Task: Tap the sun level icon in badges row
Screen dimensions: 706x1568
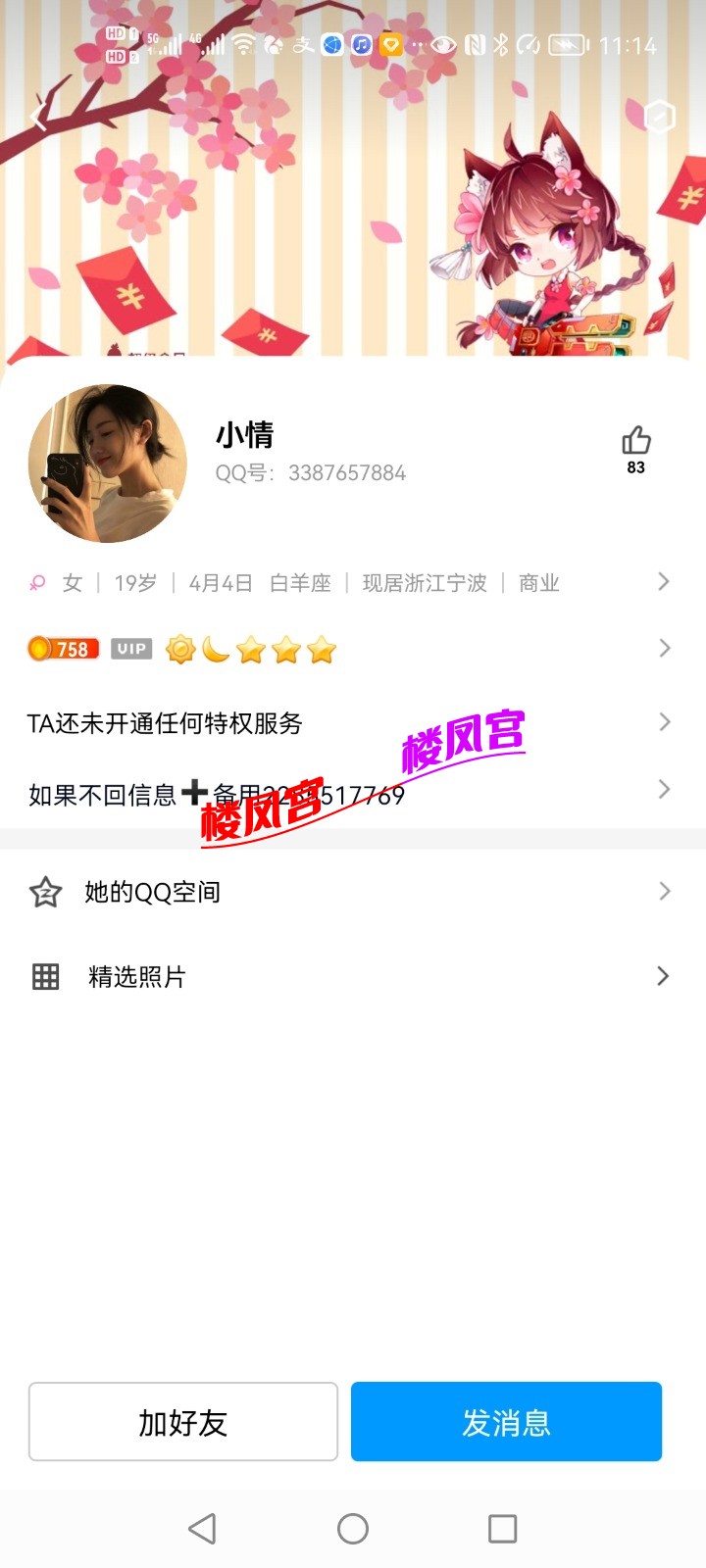Action: point(180,649)
